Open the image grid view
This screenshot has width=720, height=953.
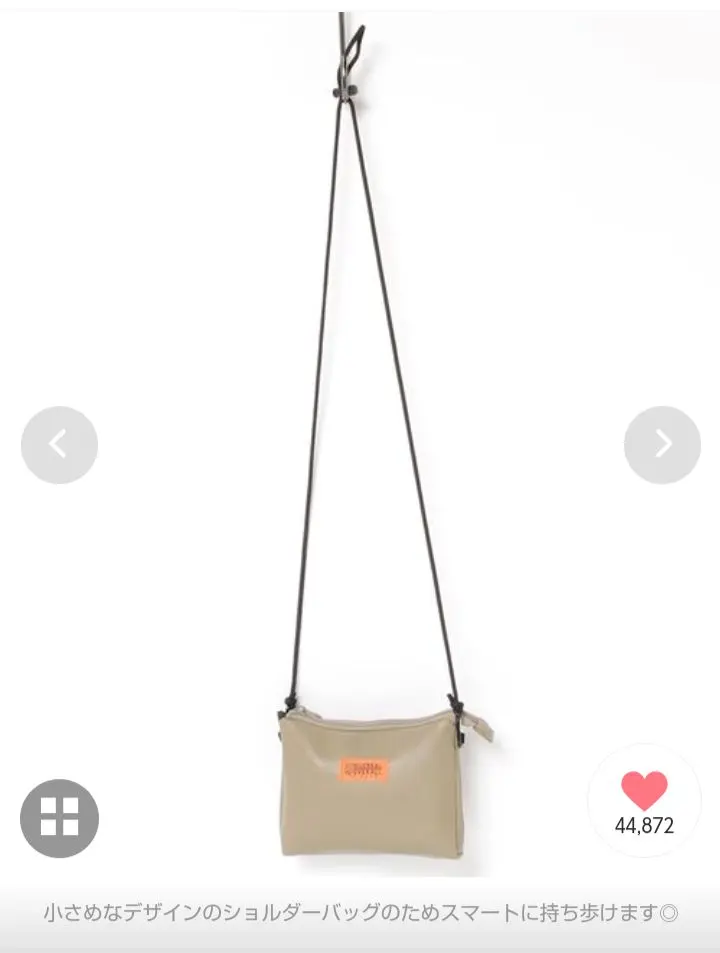pos(59,818)
